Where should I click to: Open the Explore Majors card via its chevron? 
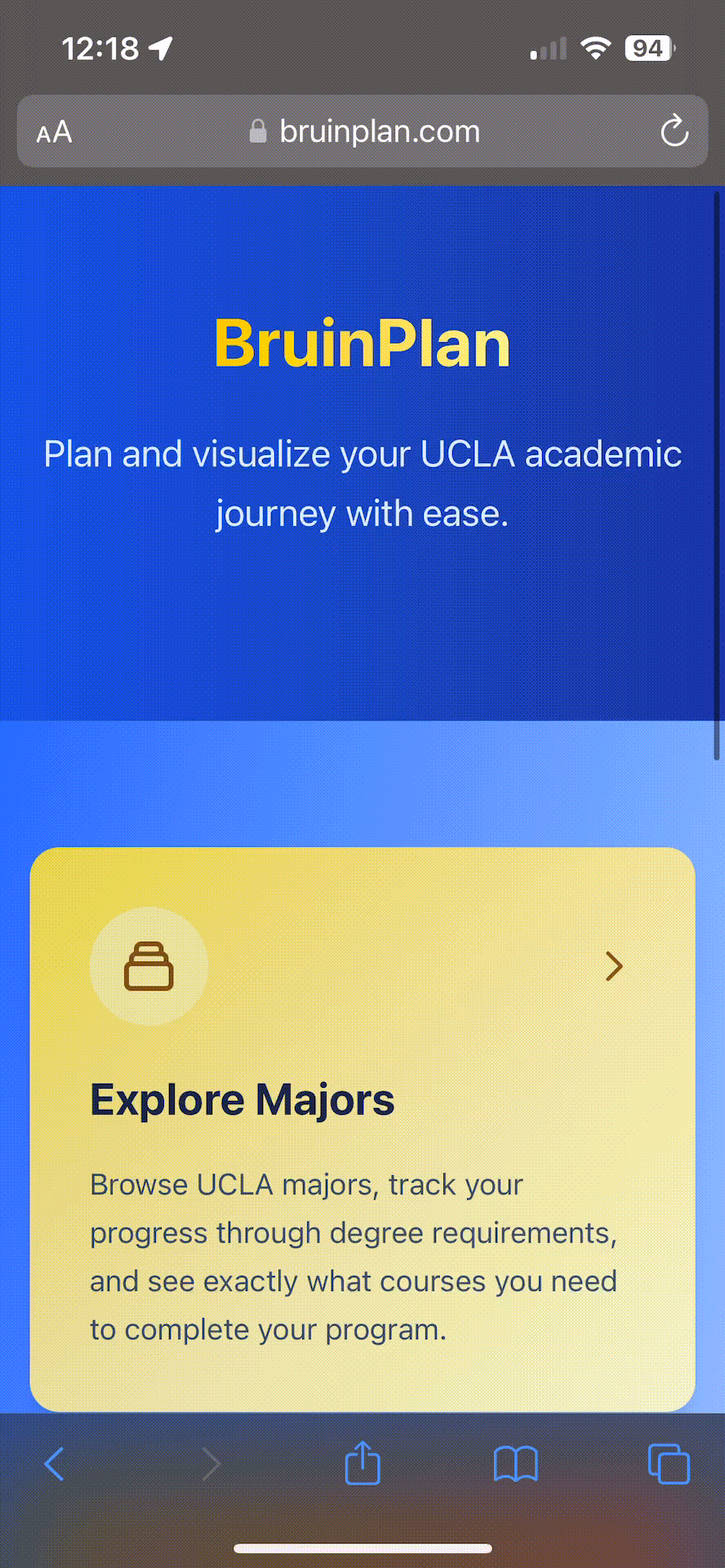click(x=614, y=966)
